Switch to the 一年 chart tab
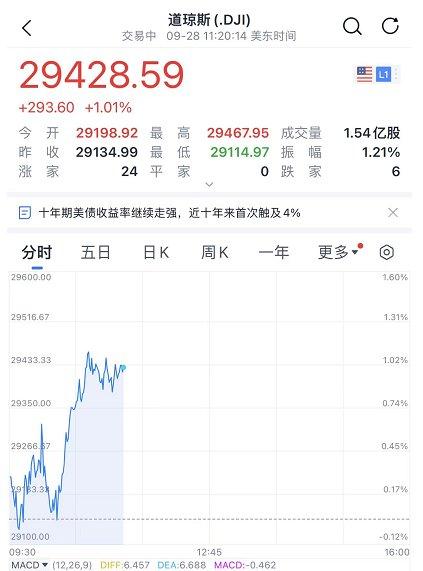423x571 pixels. click(274, 252)
